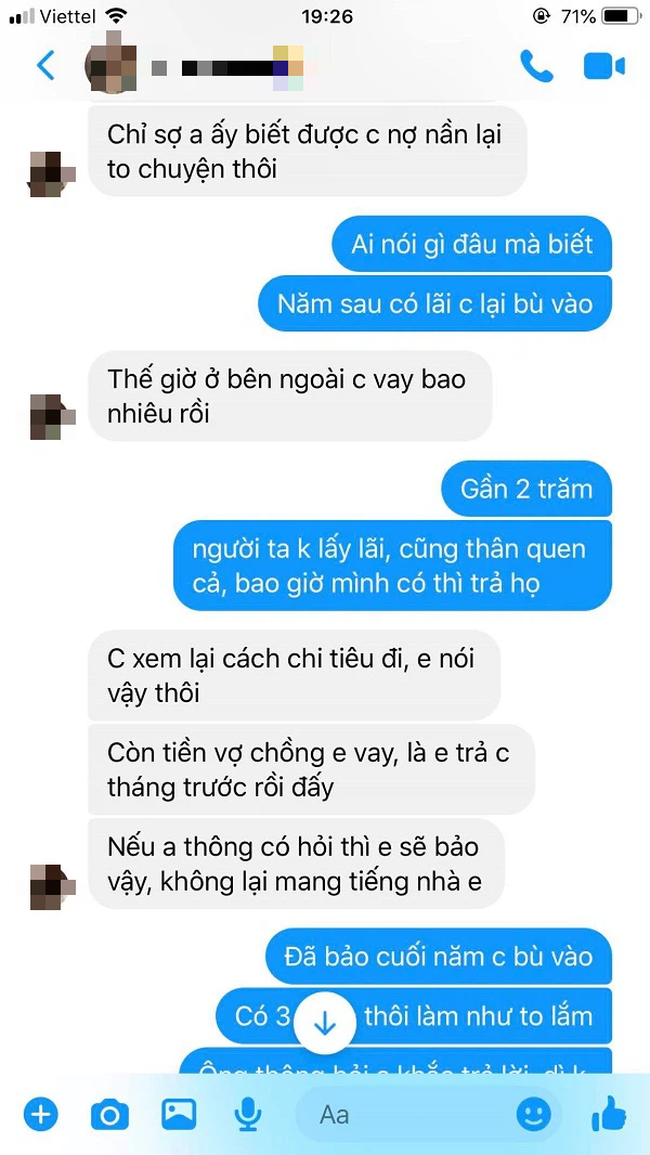Record a voice message with microphone

pos(248,1113)
